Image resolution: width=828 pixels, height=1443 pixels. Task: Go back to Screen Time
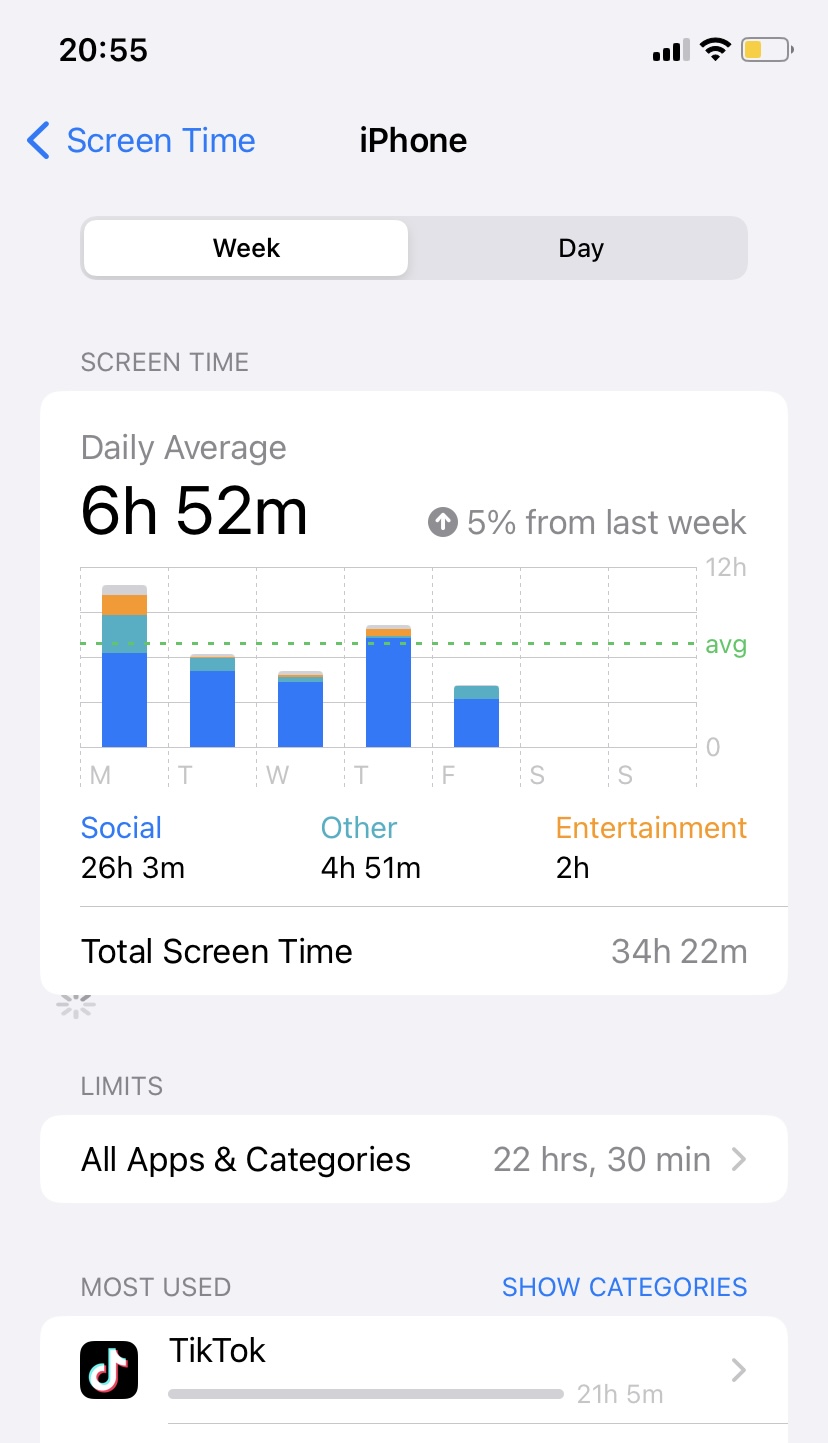click(x=142, y=141)
